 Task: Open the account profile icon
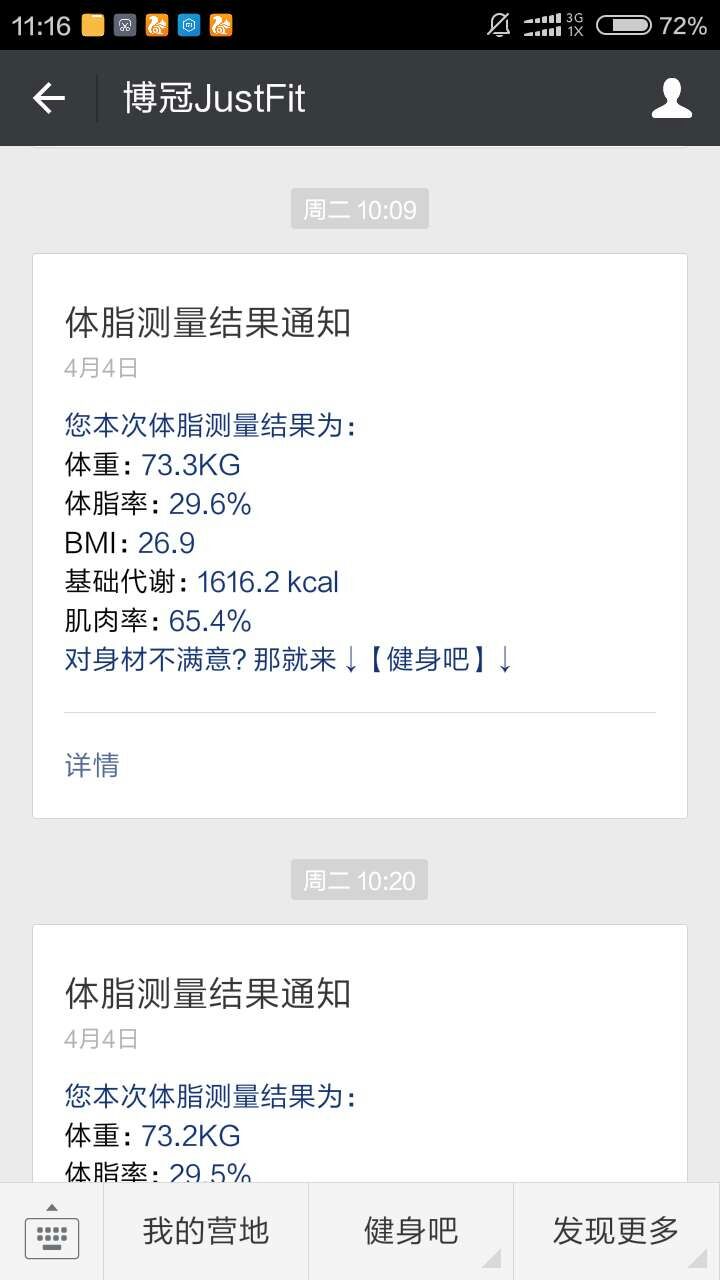(x=671, y=98)
